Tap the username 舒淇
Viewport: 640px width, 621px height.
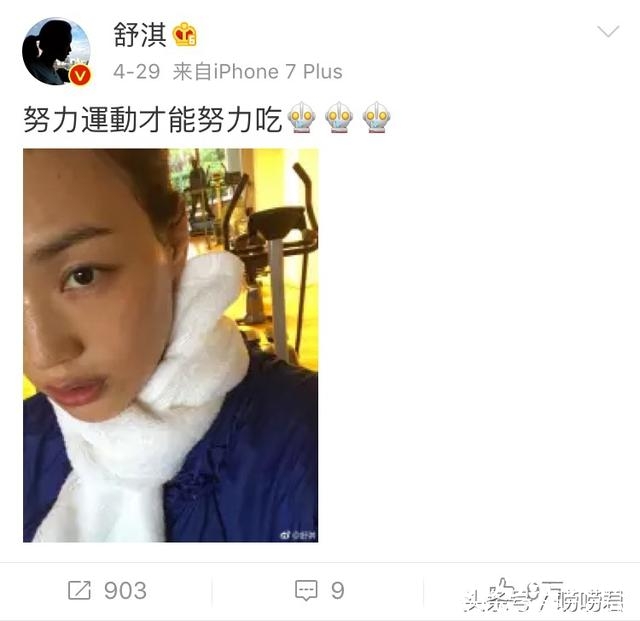tap(139, 35)
